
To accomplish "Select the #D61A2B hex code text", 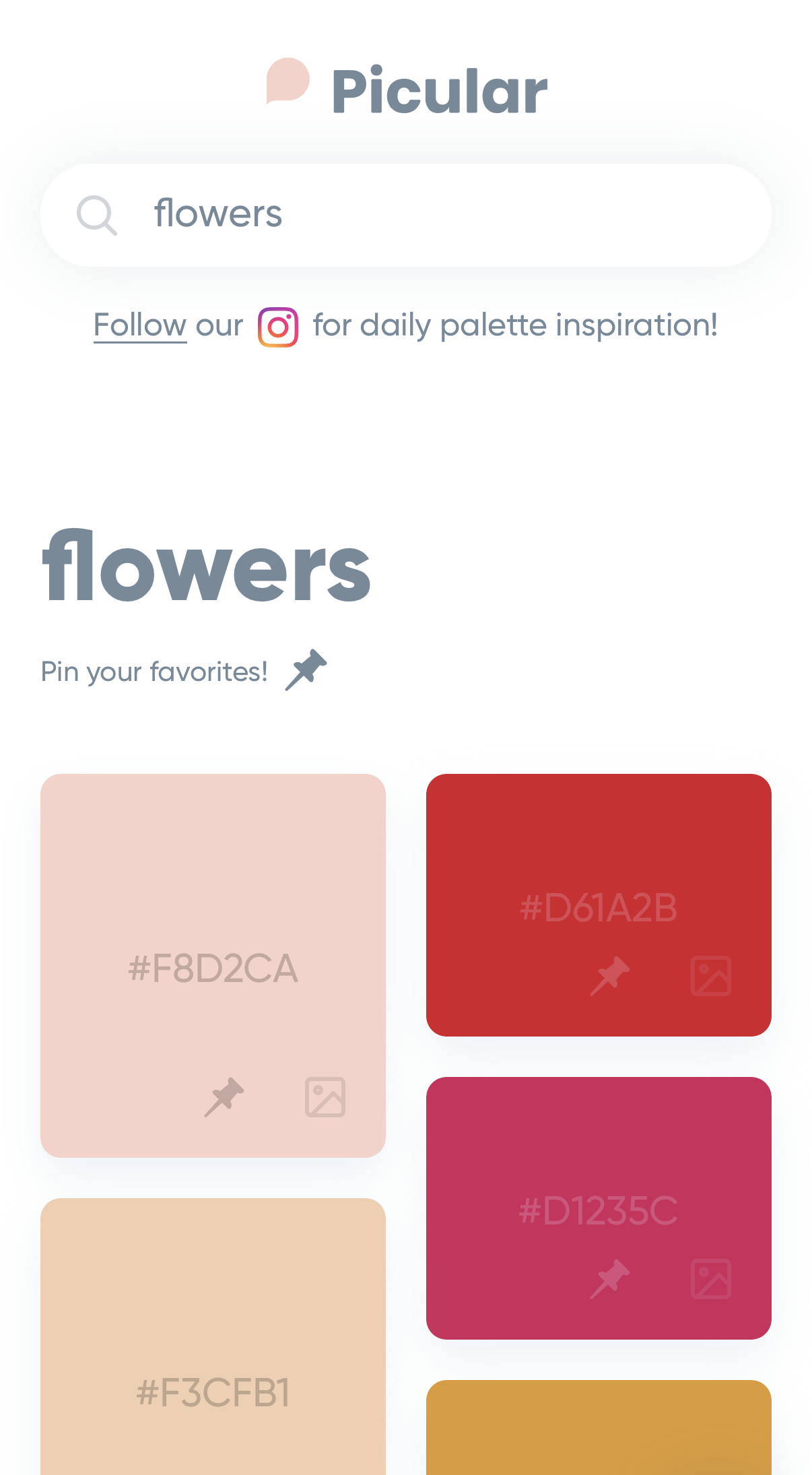I will (x=599, y=908).
